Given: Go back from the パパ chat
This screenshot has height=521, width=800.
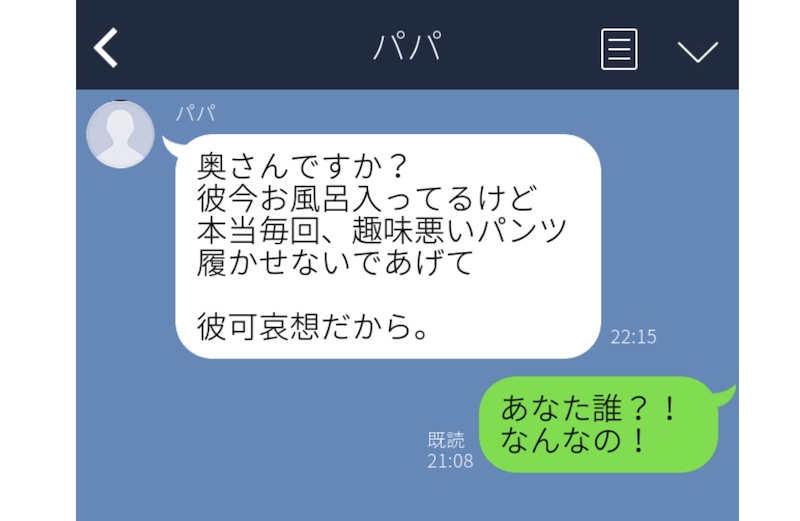Looking at the screenshot, I should [106, 47].
